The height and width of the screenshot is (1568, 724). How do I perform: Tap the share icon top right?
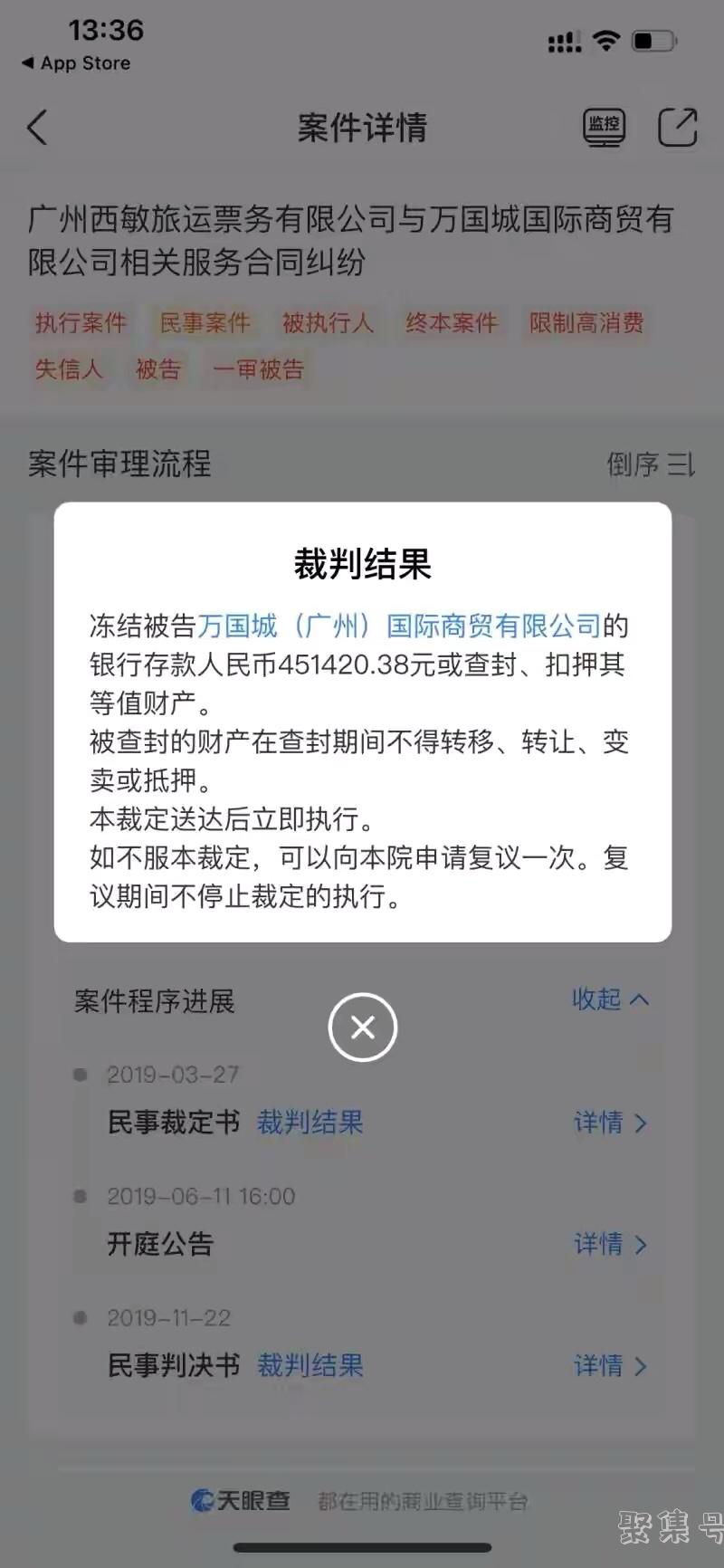click(x=678, y=127)
